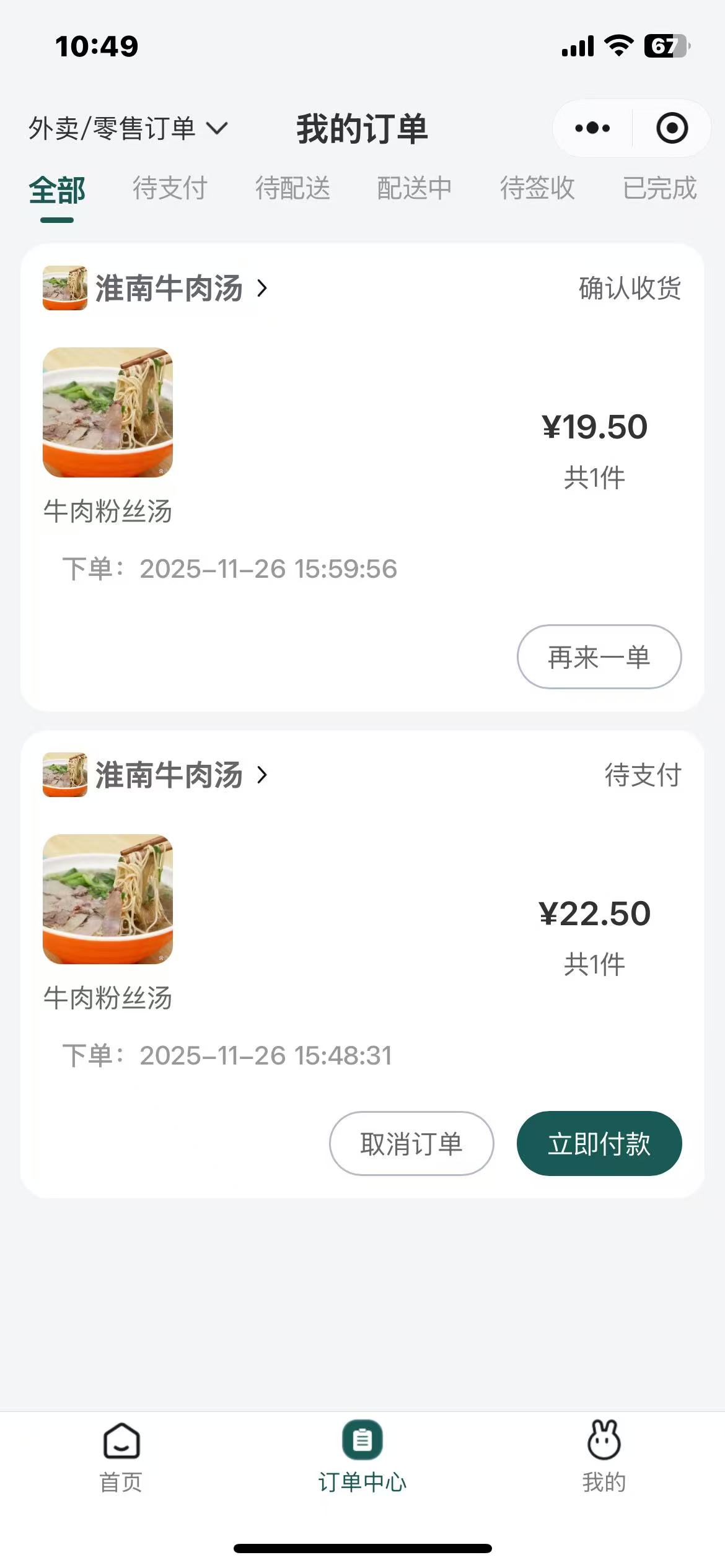Switch to the 配送中 tab
This screenshot has height=1568, width=725.
pos(415,188)
